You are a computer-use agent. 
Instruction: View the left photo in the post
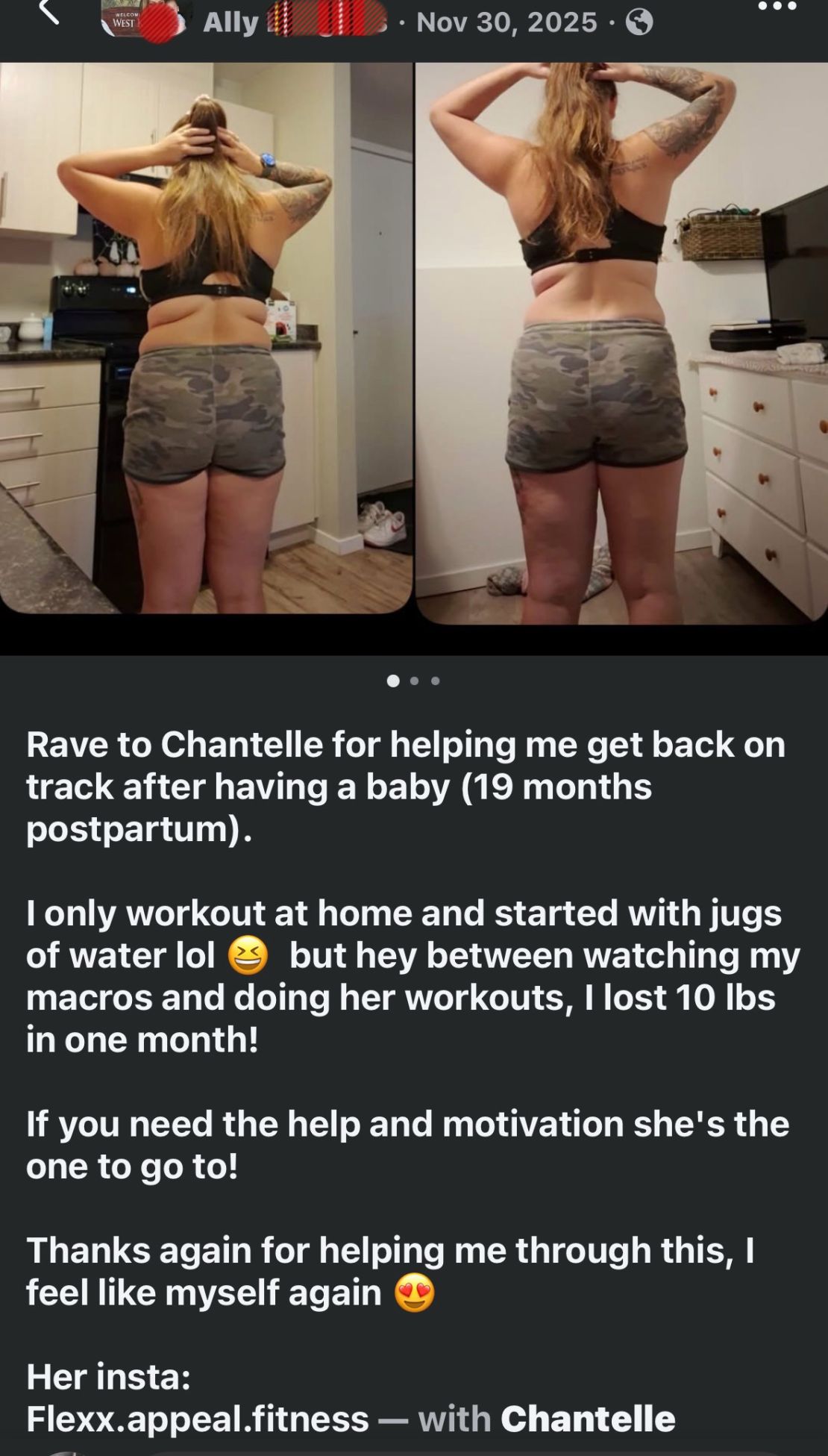206,337
